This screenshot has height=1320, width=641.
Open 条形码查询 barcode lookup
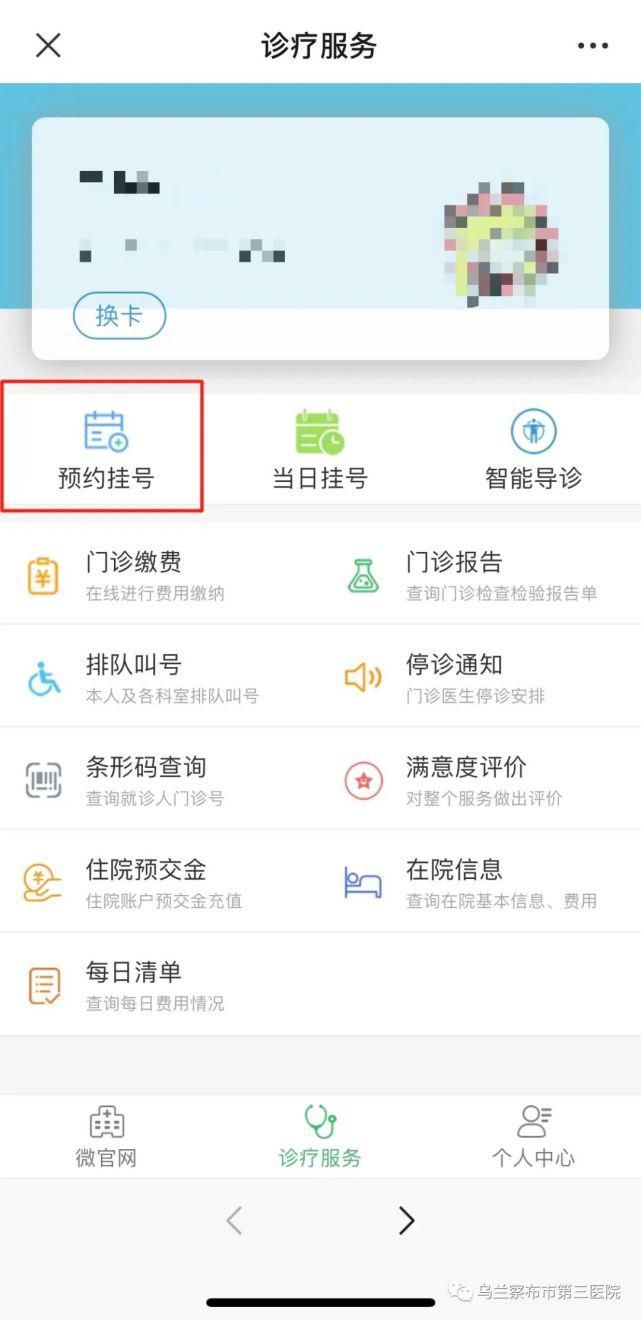[160, 781]
